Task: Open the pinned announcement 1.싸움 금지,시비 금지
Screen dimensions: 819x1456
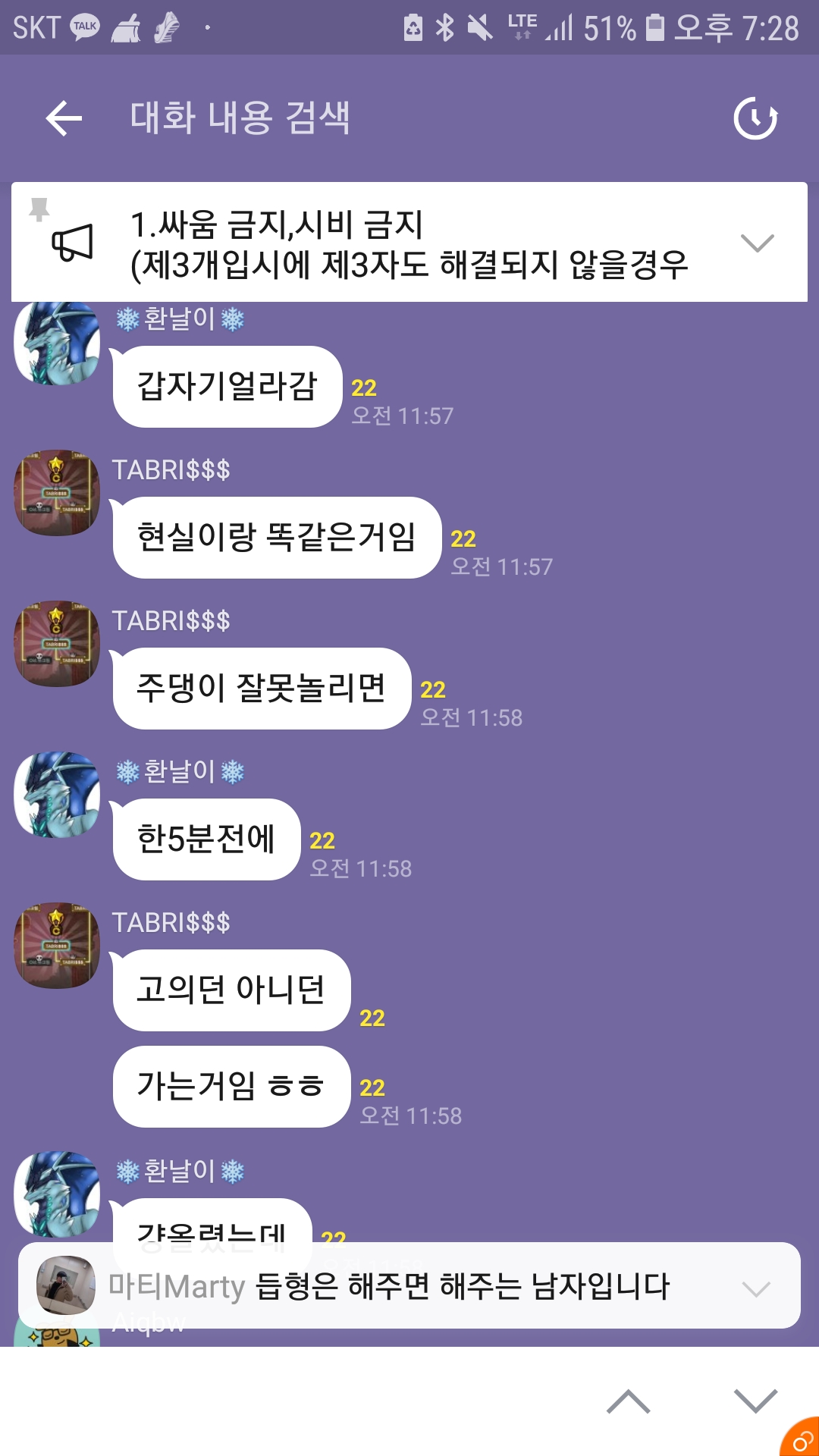Action: tap(409, 243)
